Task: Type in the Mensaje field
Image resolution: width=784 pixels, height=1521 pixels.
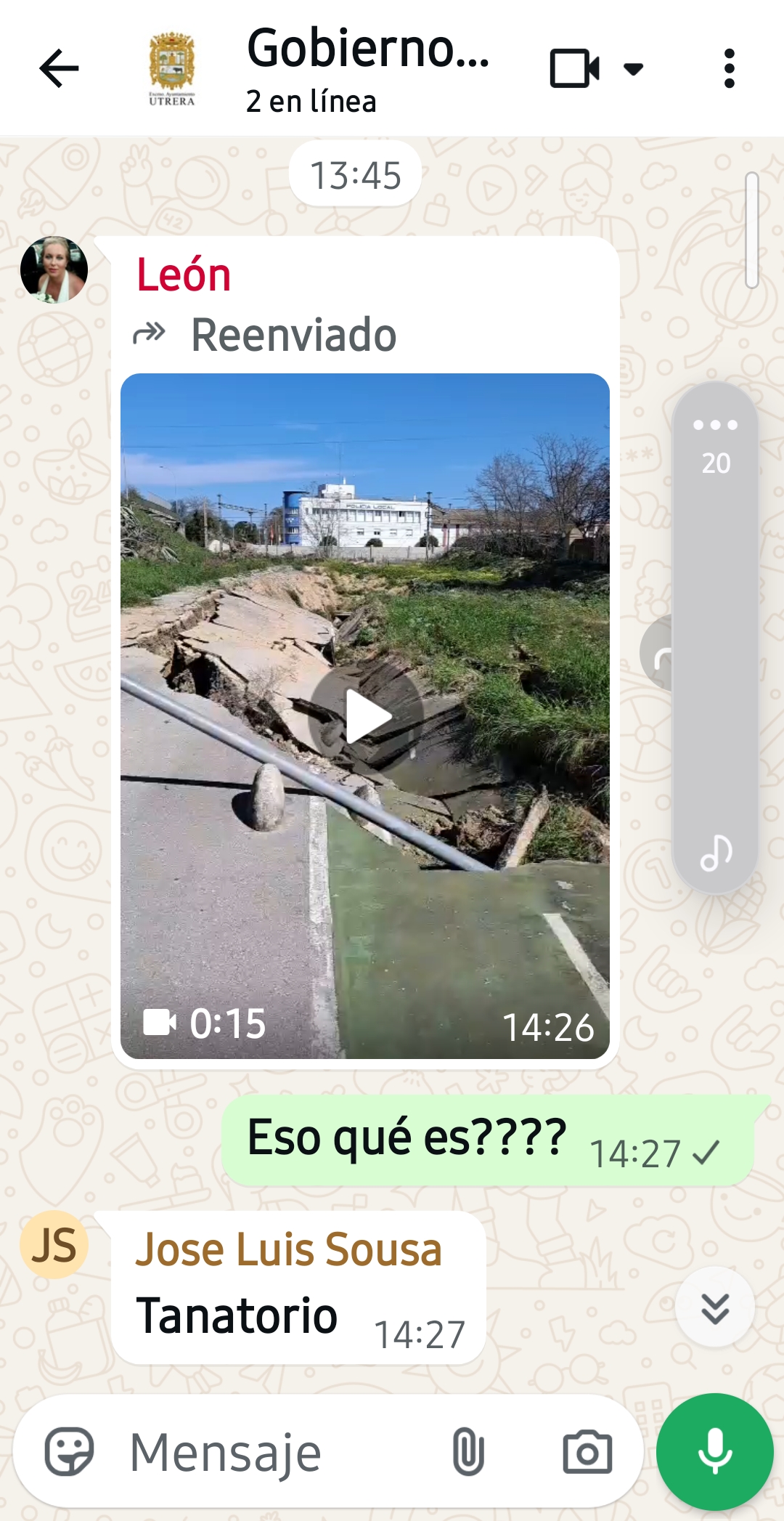Action: coord(276,1452)
